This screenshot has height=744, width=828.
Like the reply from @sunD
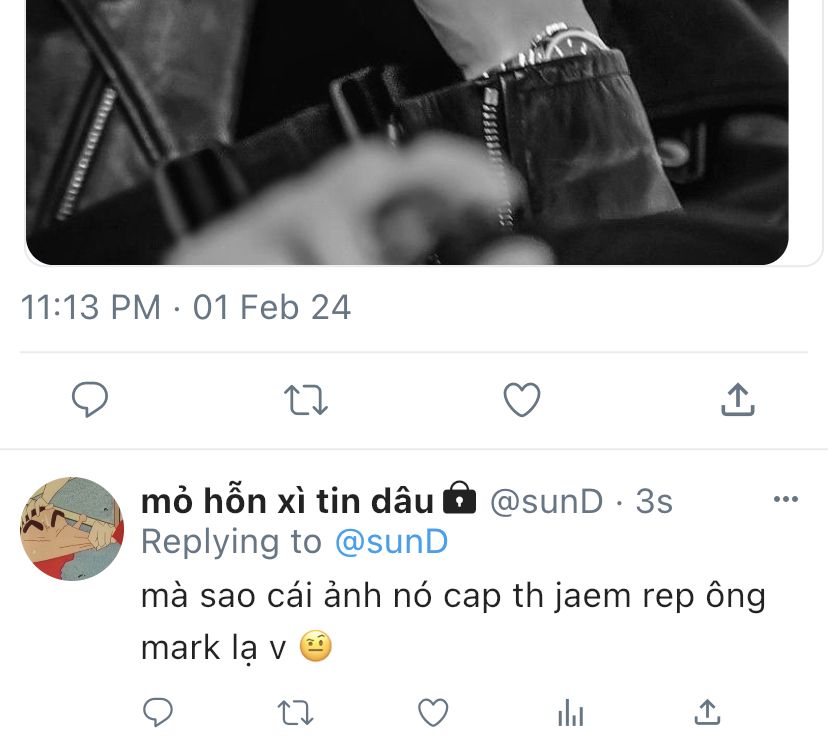[432, 712]
